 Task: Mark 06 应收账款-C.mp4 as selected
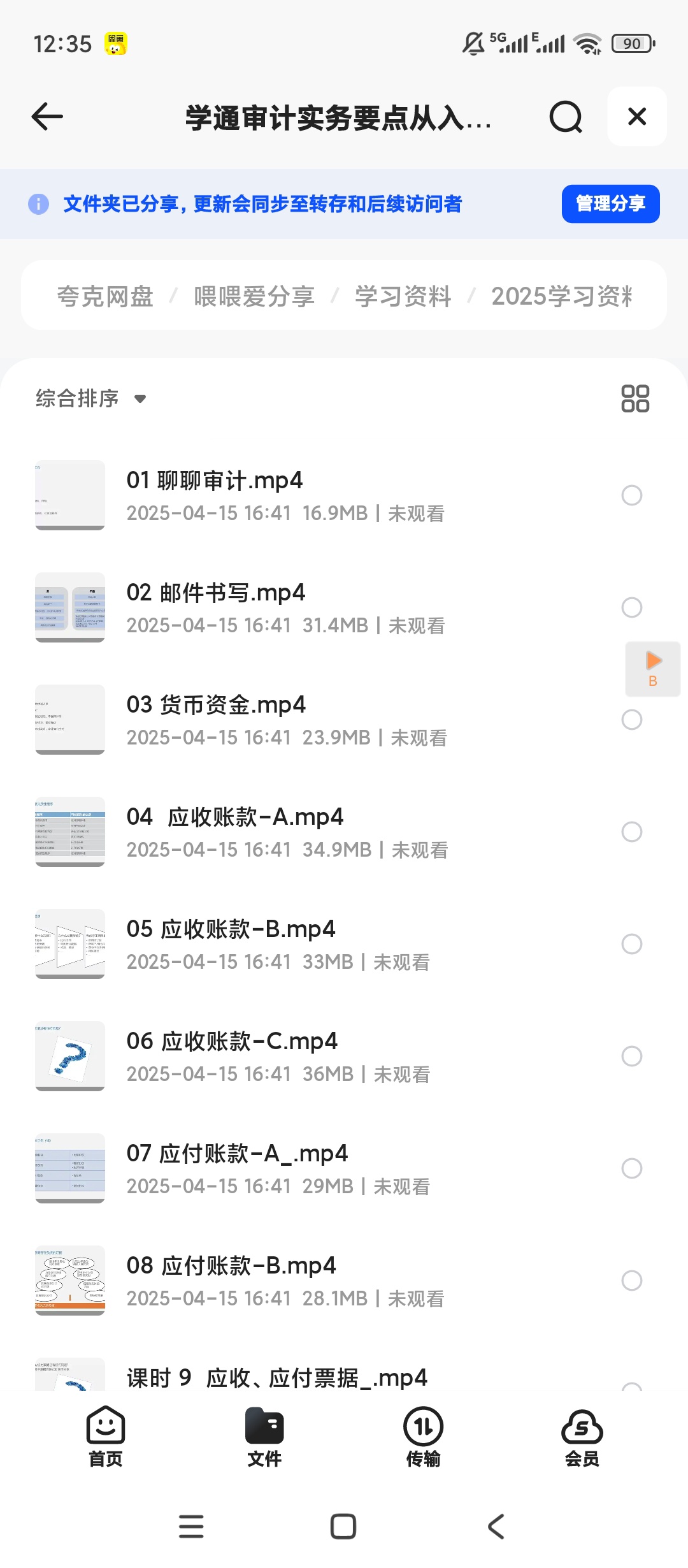coord(632,1056)
